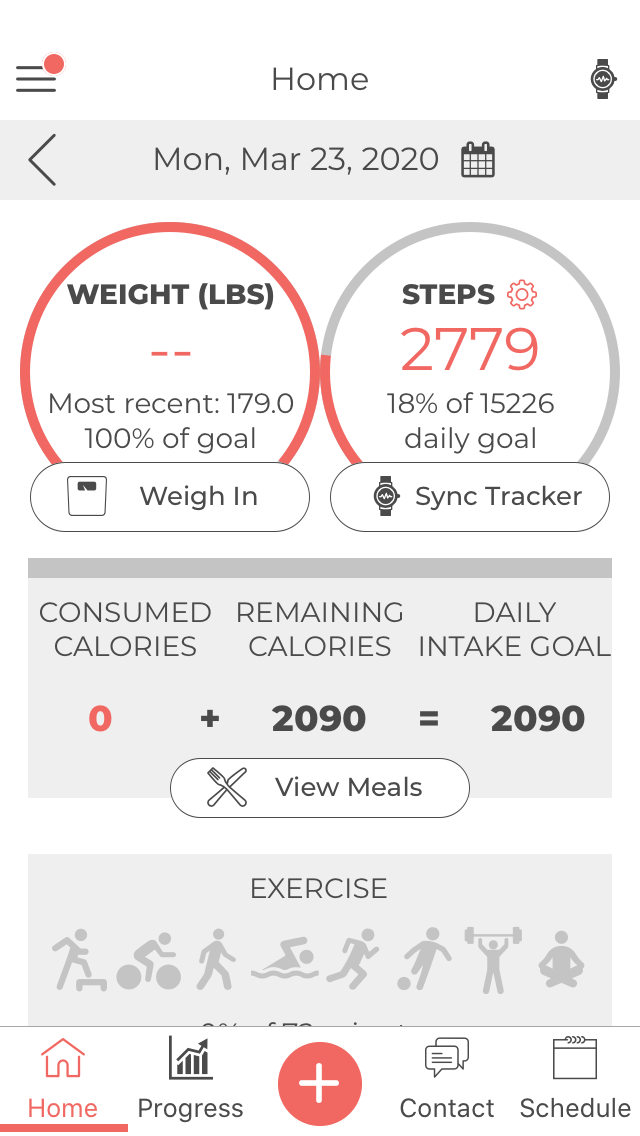Select the swimming exercise icon
The image size is (640, 1136).
tap(284, 961)
